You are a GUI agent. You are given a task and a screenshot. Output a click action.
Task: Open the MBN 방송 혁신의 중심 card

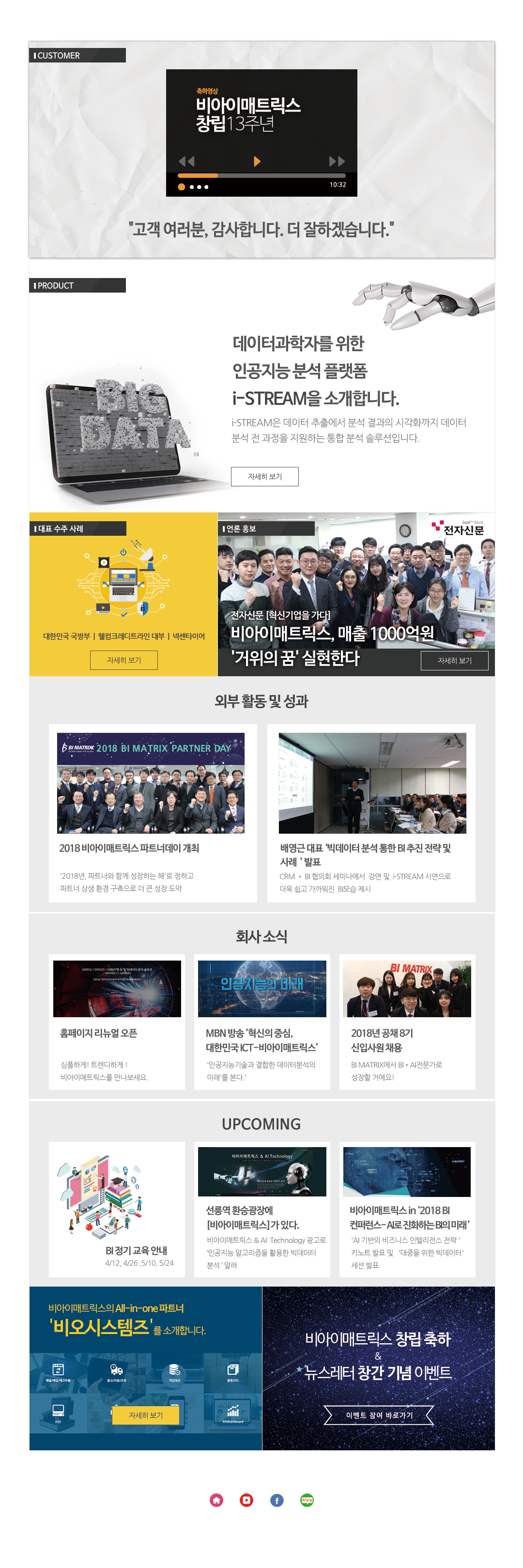[262, 1022]
